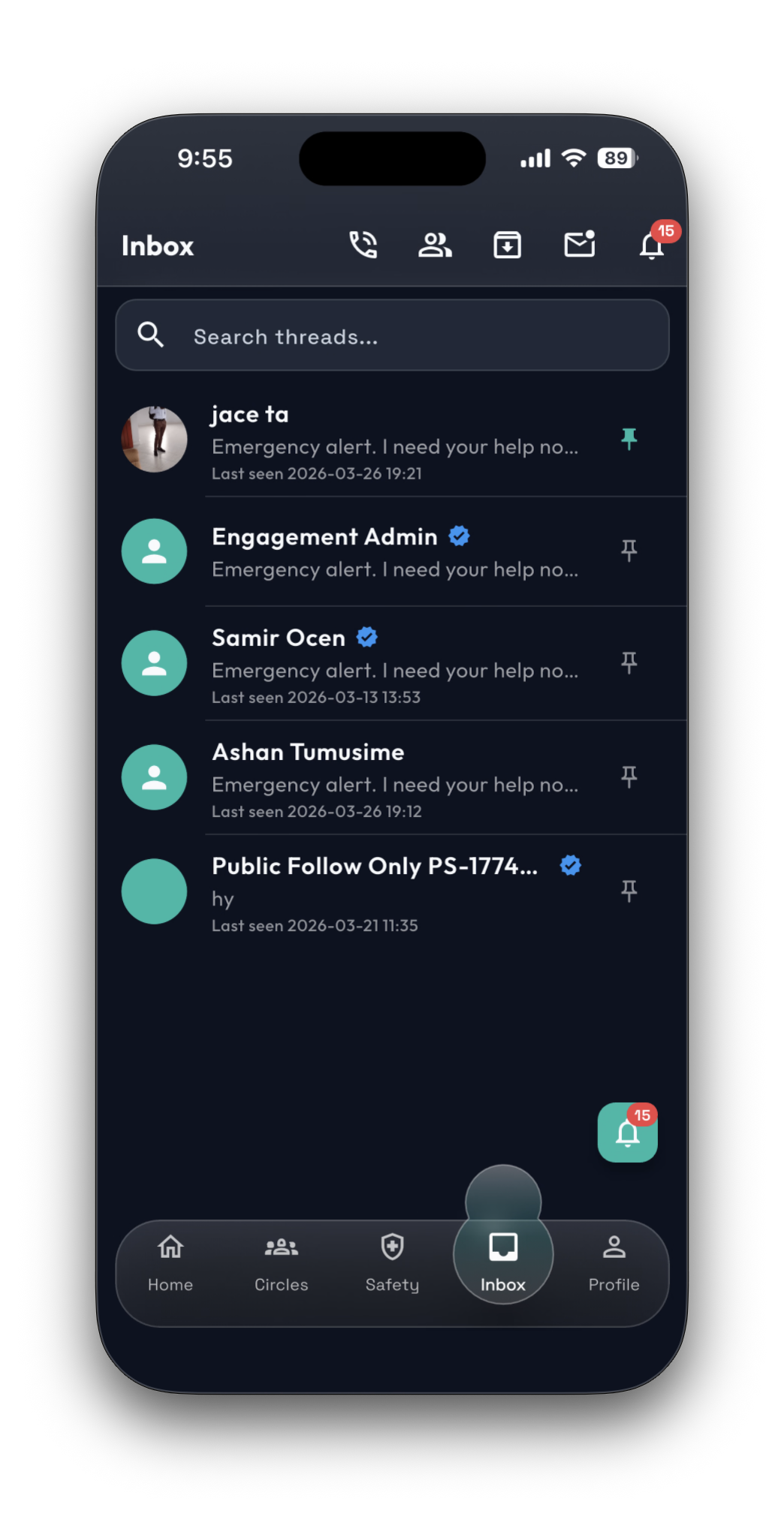Open the archived threads box icon
The image size is (784, 1517).
507,244
